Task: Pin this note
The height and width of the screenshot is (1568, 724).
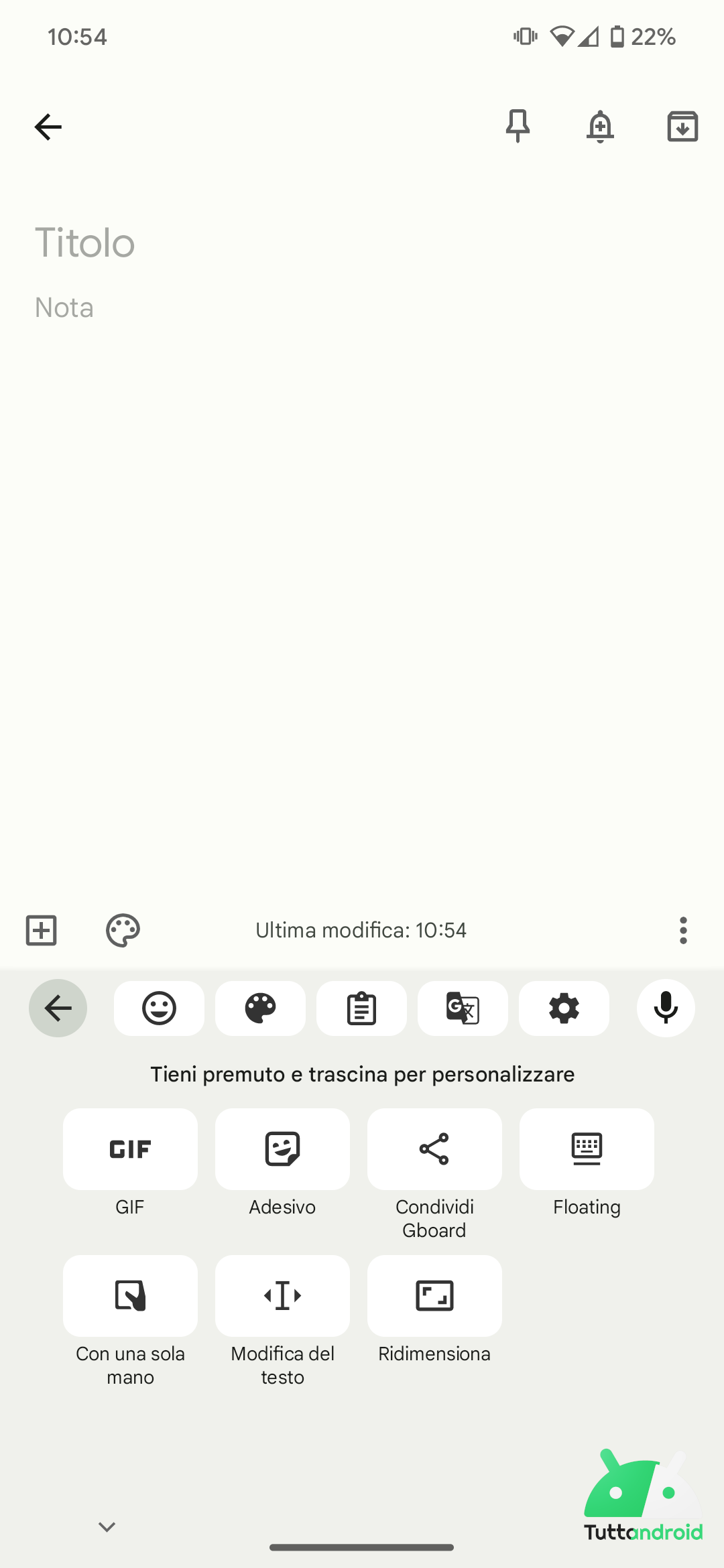Action: 518,126
